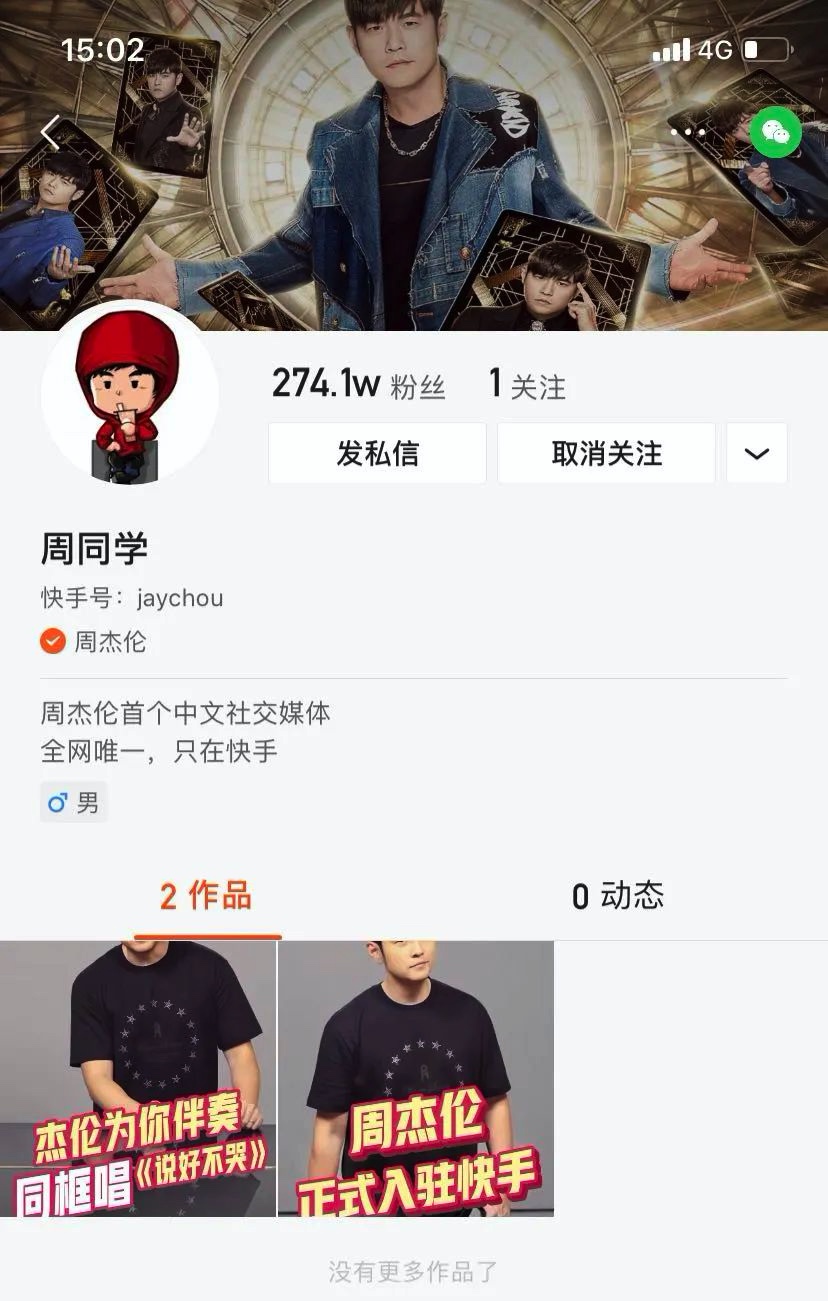Select the 2 作品 tab

pos(206,896)
